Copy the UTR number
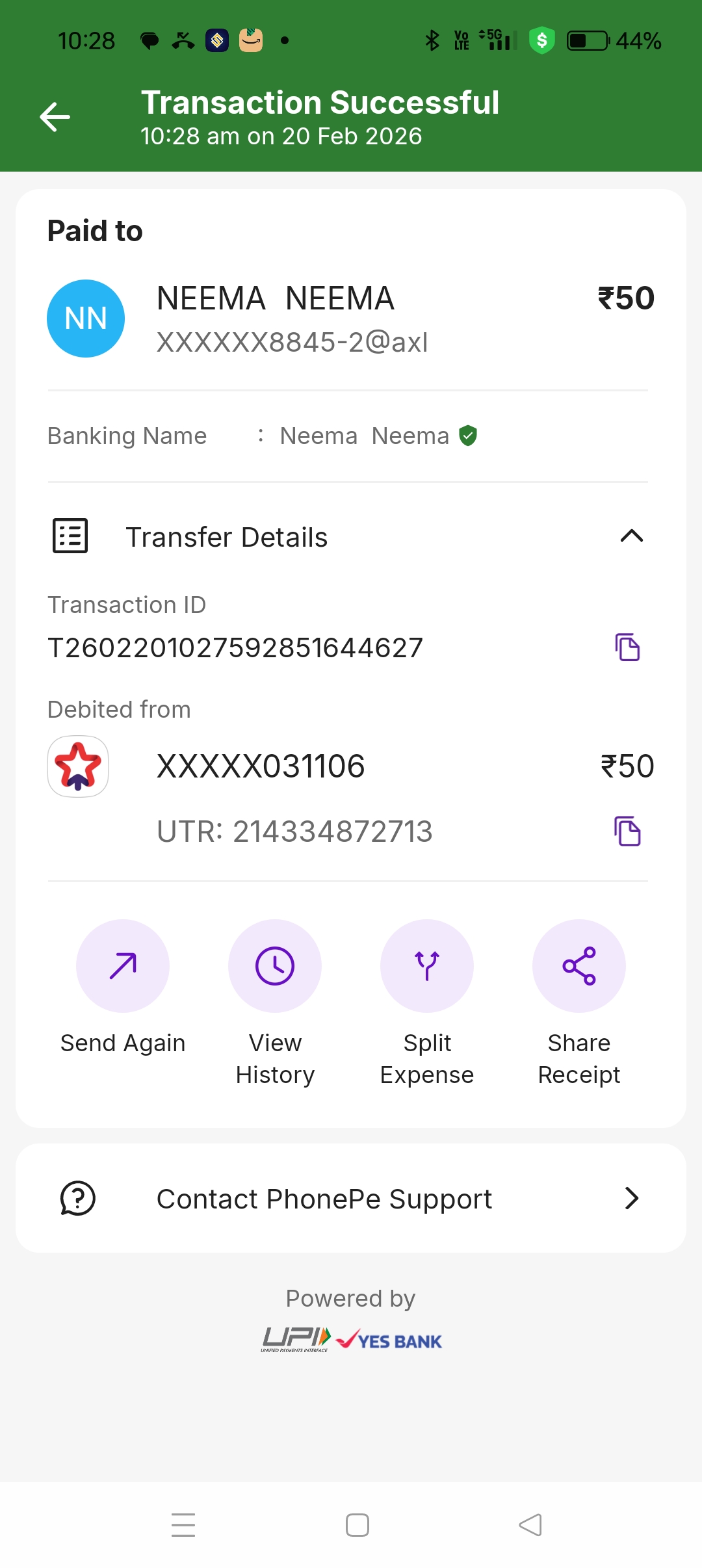The width and height of the screenshot is (702, 1568). (x=627, y=831)
